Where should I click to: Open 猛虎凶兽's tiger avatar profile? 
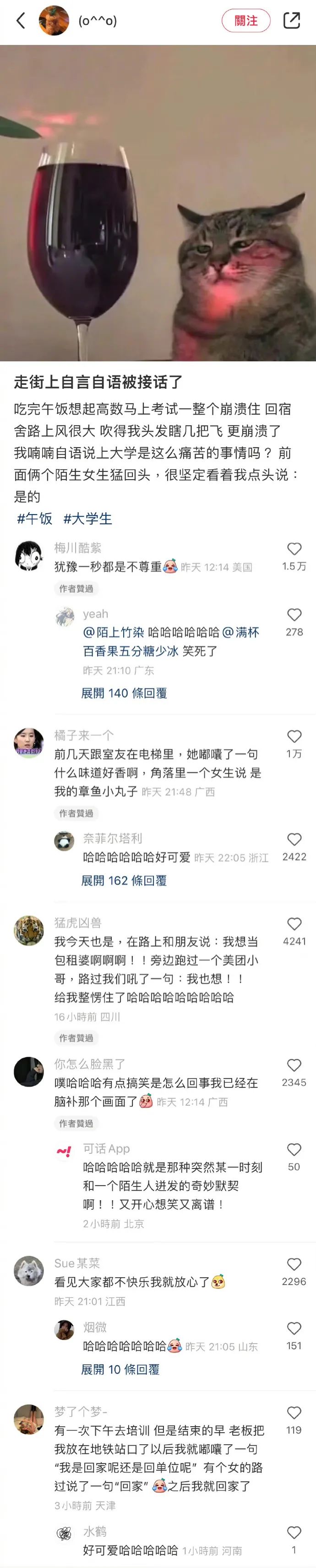click(28, 930)
